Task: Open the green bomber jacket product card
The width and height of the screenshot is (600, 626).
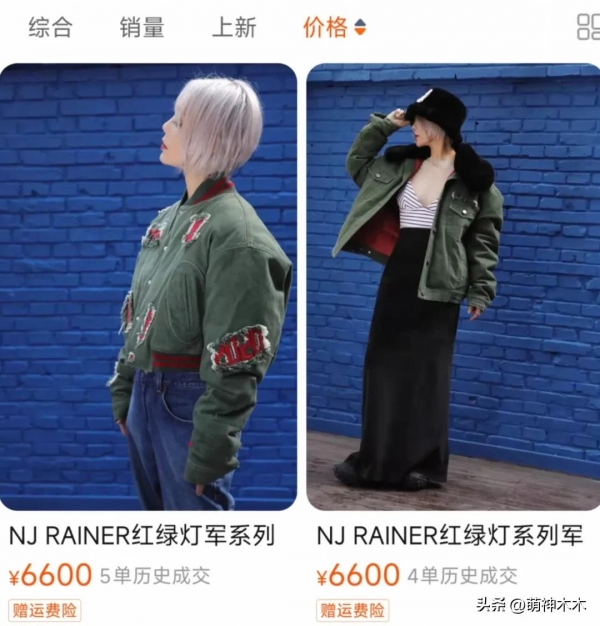Action: click(148, 288)
